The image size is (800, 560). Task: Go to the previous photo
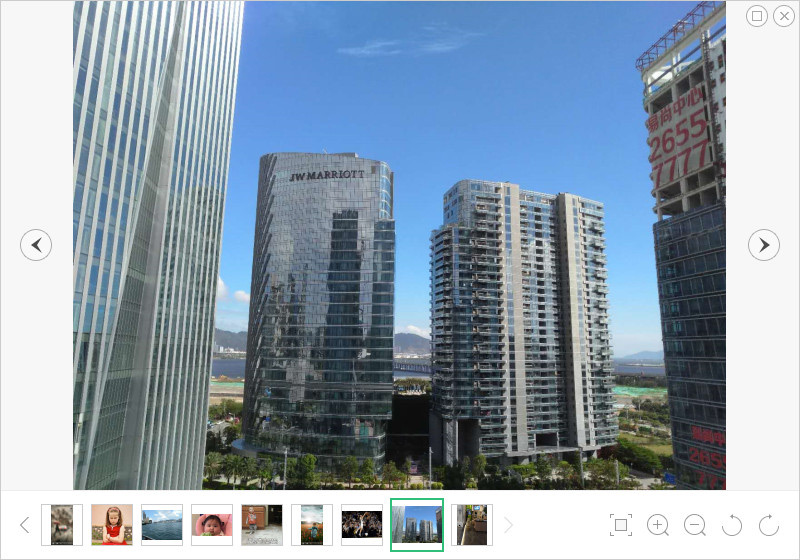pyautogui.click(x=36, y=245)
